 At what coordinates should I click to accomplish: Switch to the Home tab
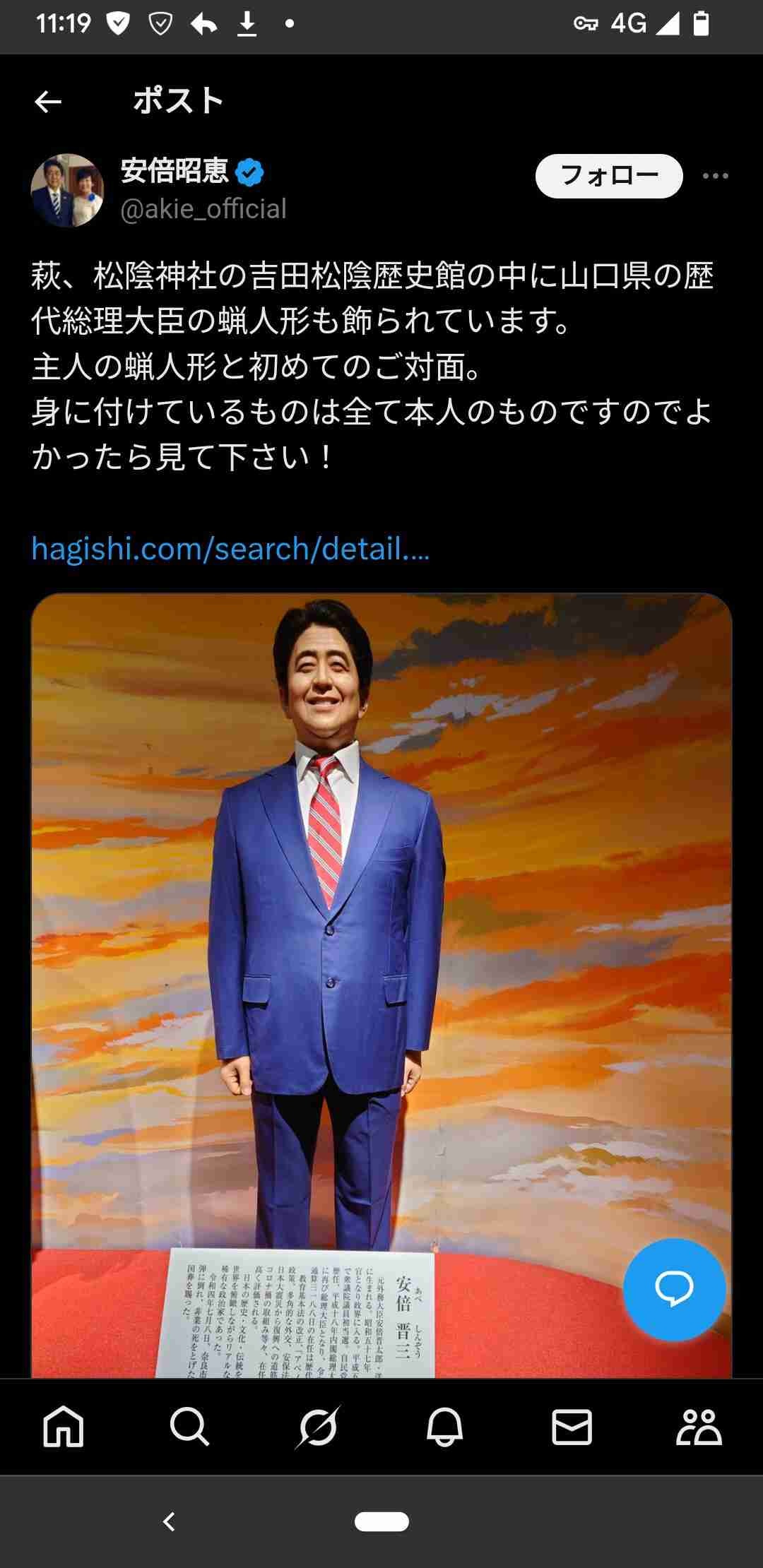64,1427
